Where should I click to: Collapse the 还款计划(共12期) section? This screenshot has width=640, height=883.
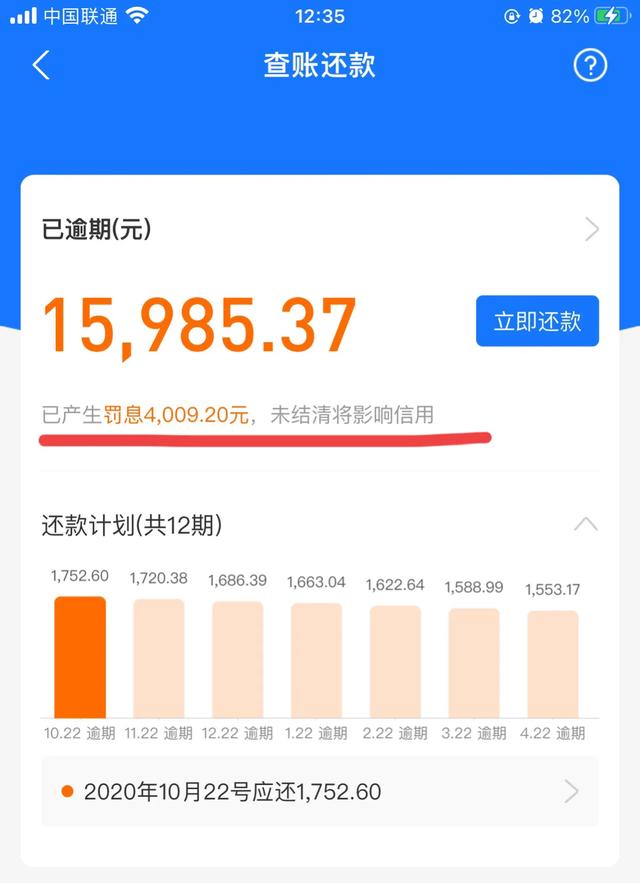click(586, 524)
